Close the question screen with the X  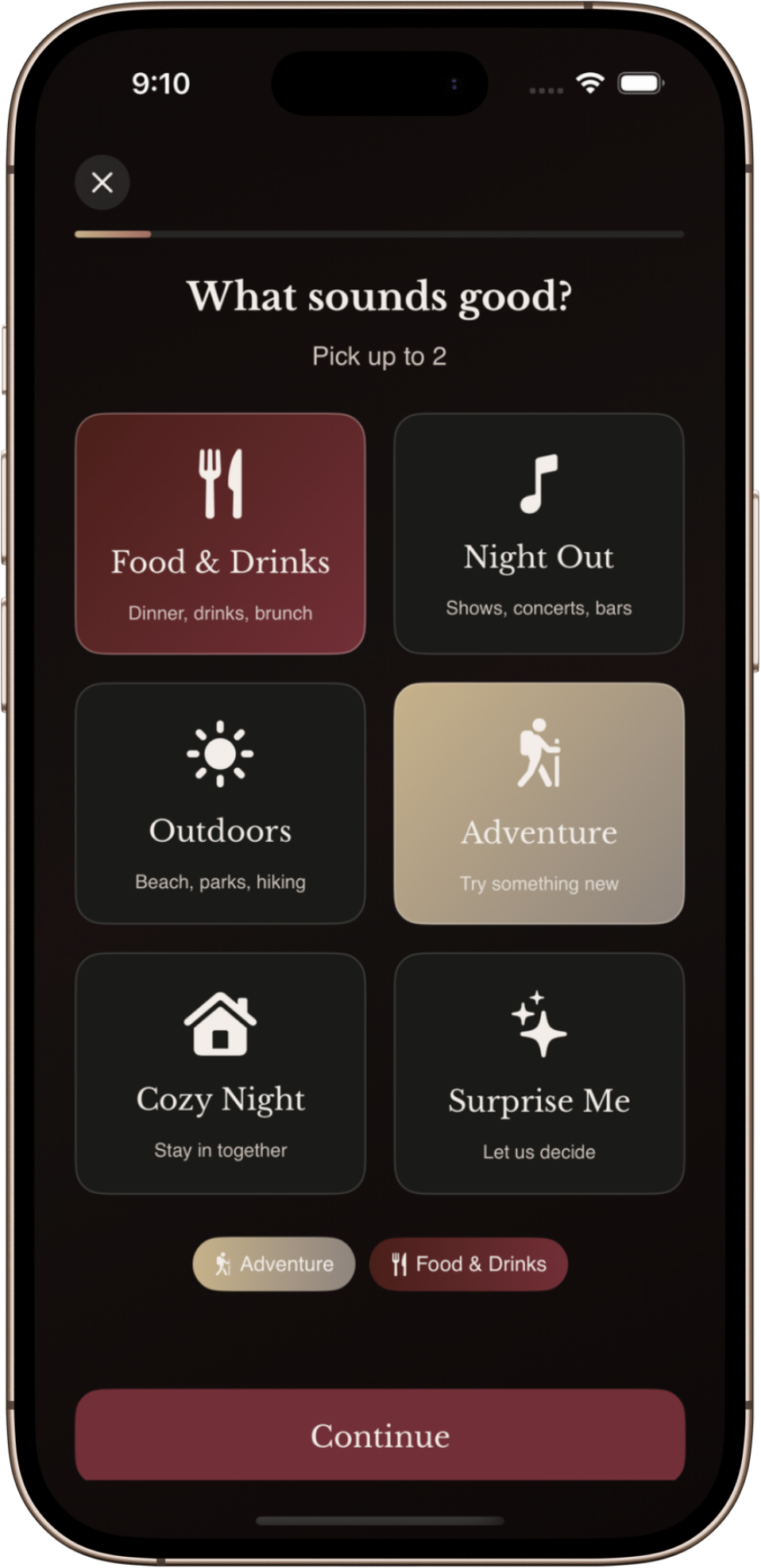102,183
